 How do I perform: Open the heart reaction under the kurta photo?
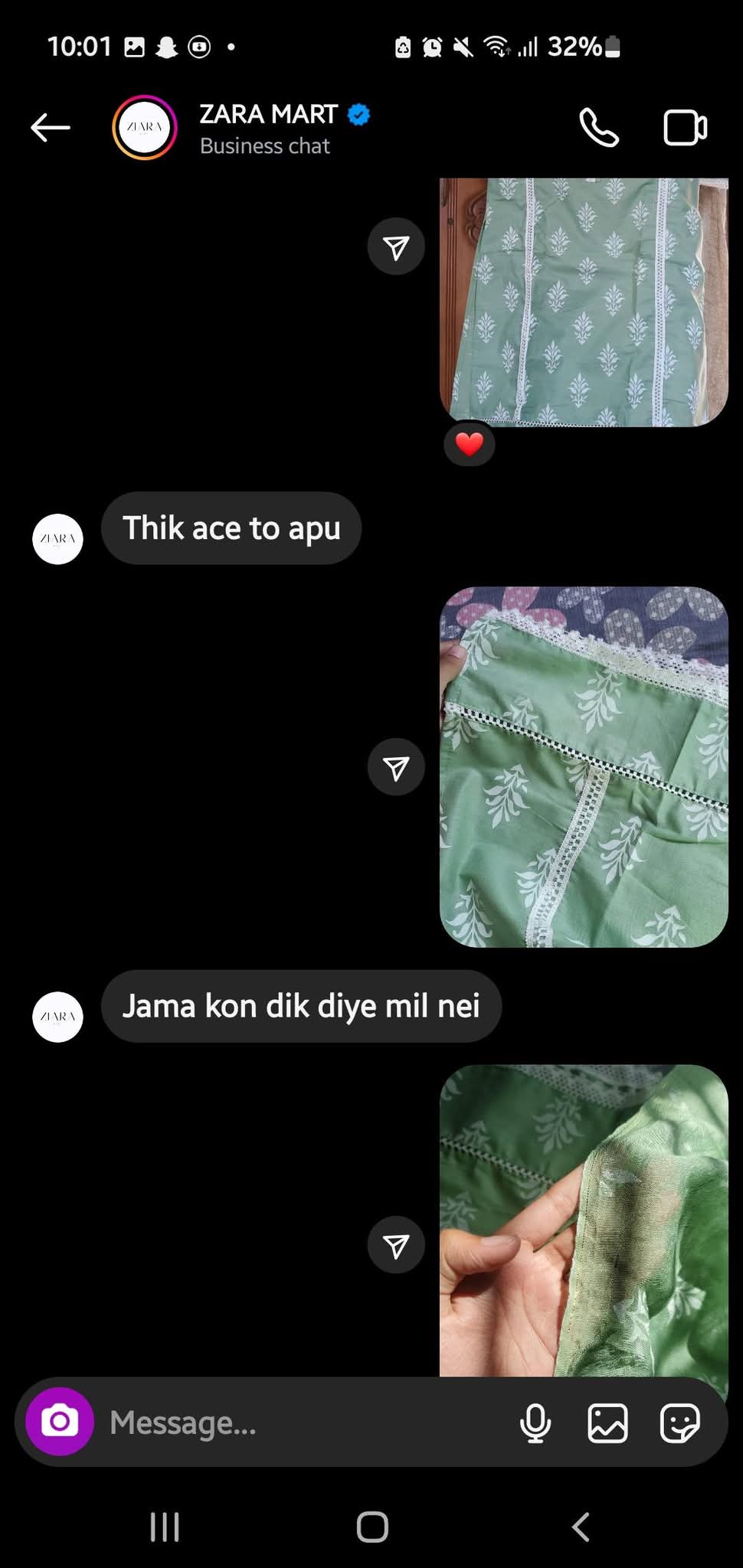(x=470, y=443)
